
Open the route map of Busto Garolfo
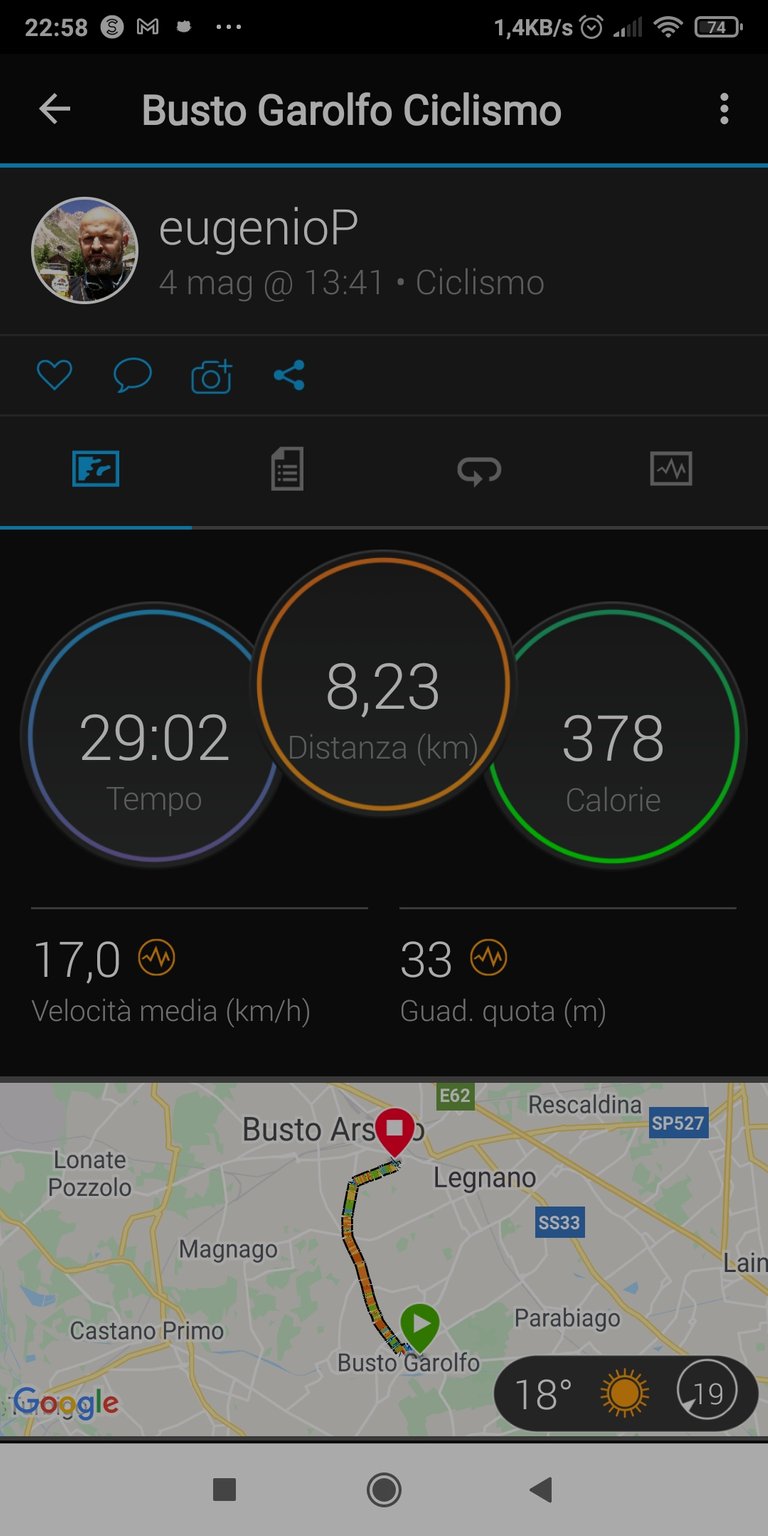coord(384,1259)
